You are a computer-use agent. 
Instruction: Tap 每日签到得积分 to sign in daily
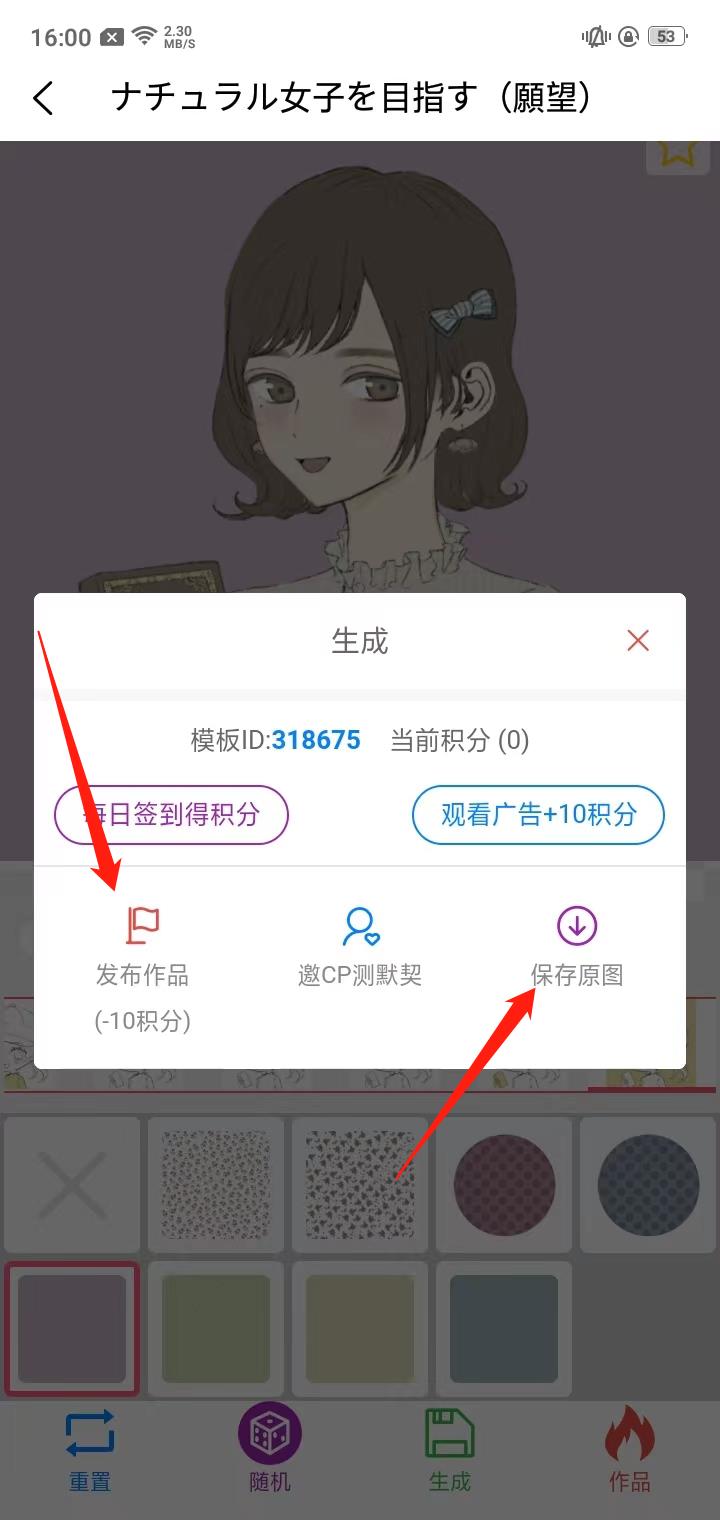pos(170,815)
